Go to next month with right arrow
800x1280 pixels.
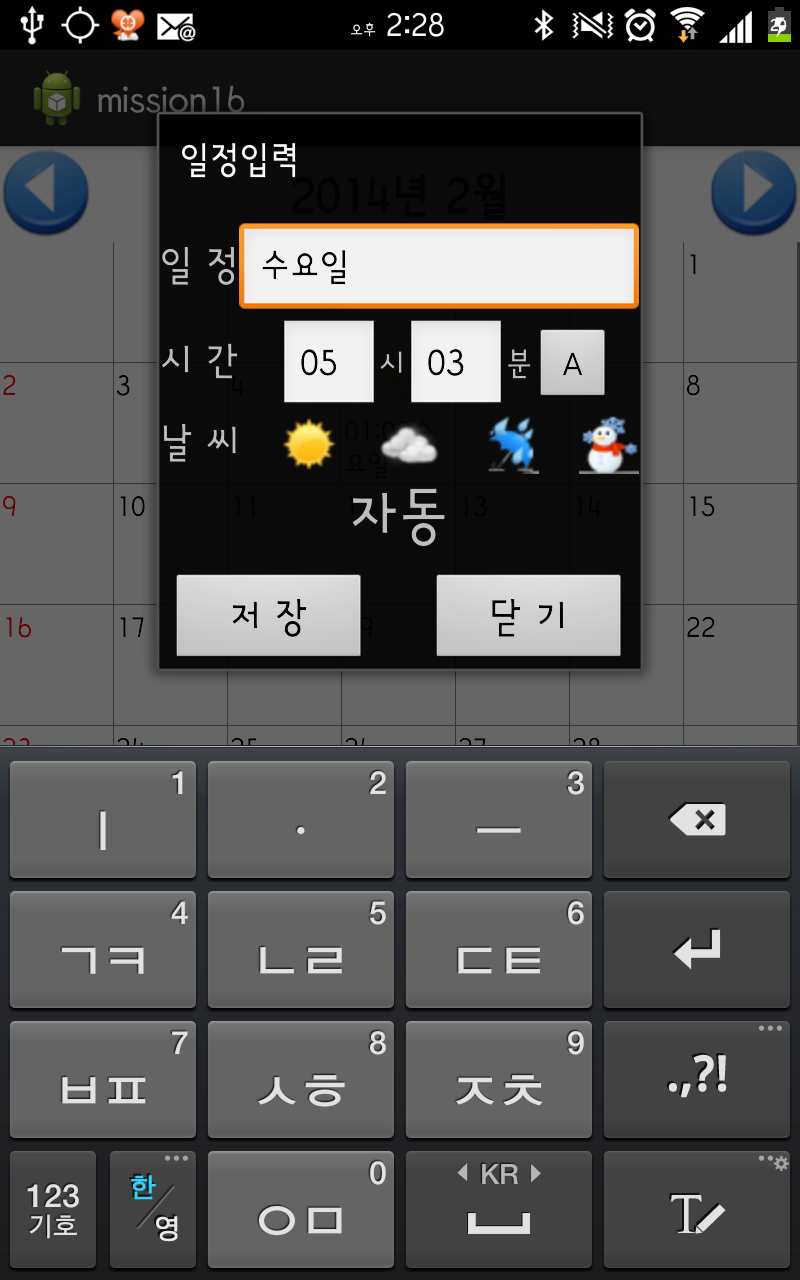754,192
